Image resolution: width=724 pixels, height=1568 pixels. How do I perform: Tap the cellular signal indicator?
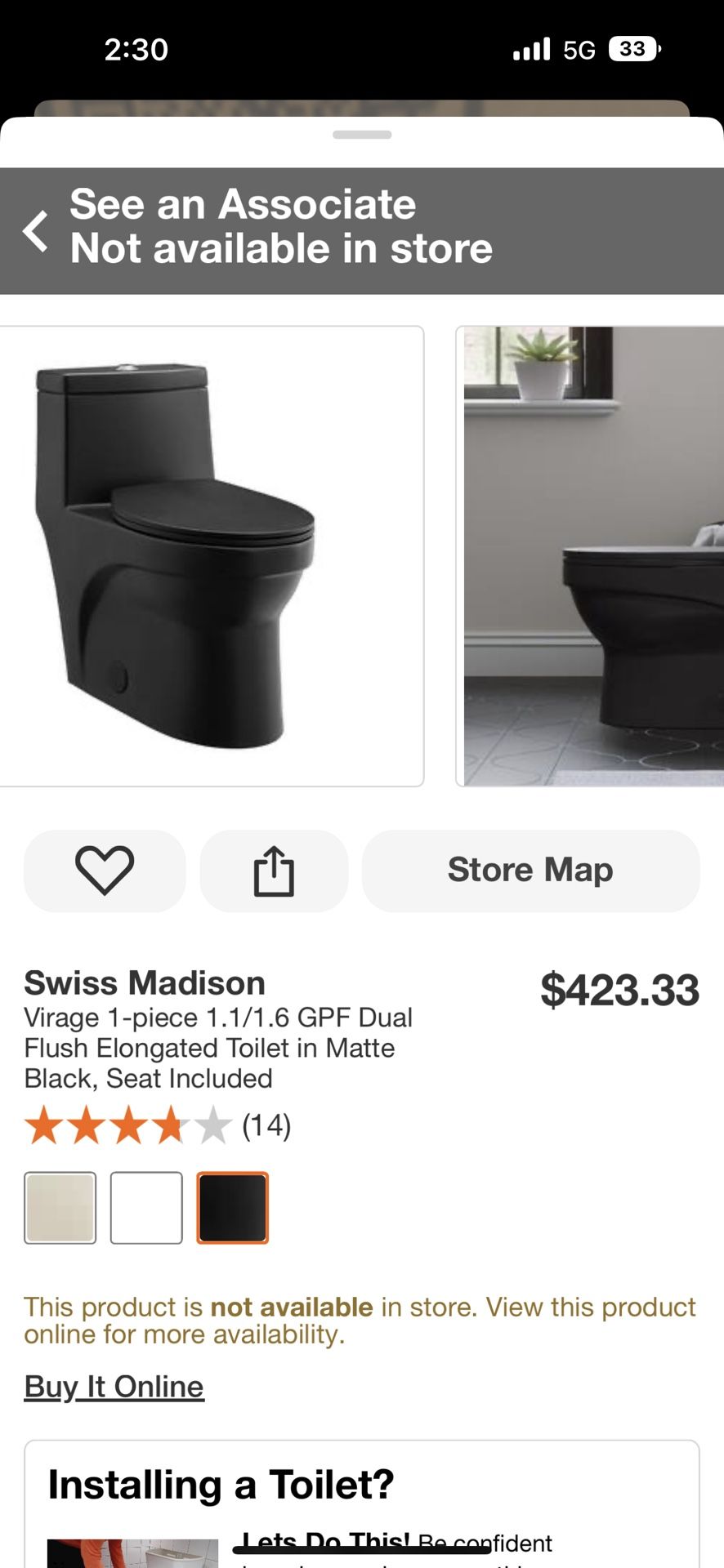(x=533, y=49)
